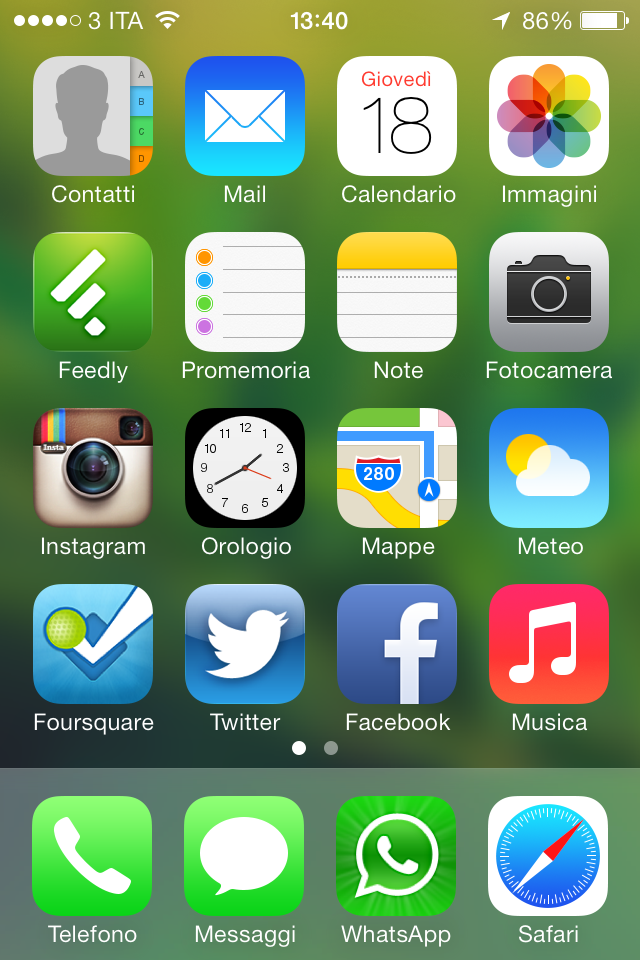This screenshot has height=960, width=640.
Task: Launch WhatsApp from the dock
Action: [396, 856]
